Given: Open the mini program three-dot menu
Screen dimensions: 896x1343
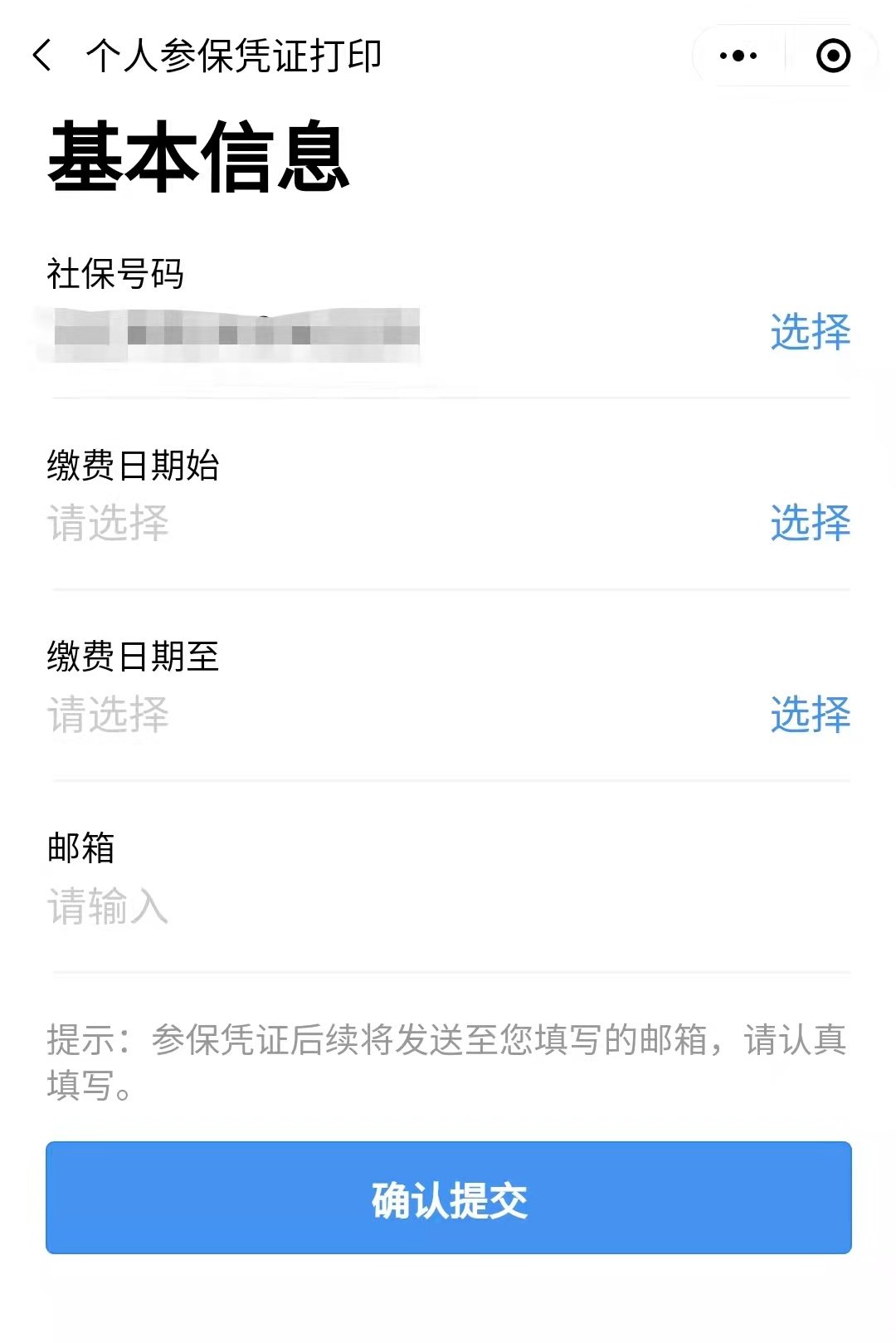Looking at the screenshot, I should 738,56.
